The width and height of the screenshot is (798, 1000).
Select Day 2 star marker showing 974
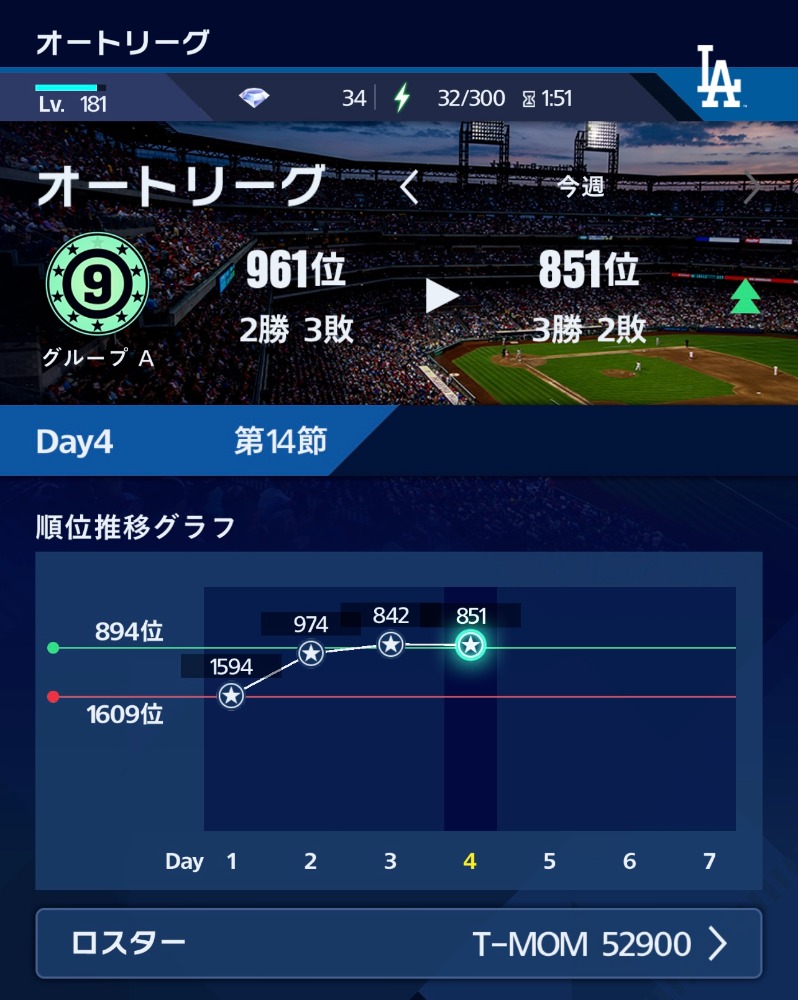coord(311,654)
